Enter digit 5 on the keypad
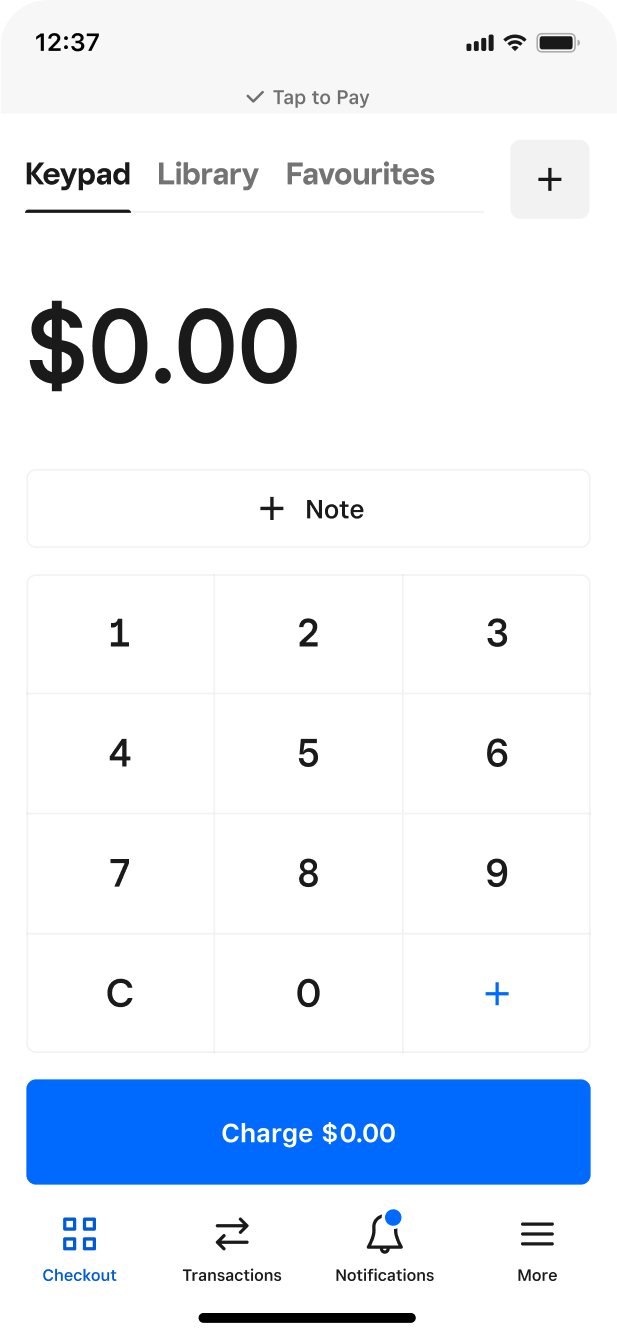 coord(308,754)
